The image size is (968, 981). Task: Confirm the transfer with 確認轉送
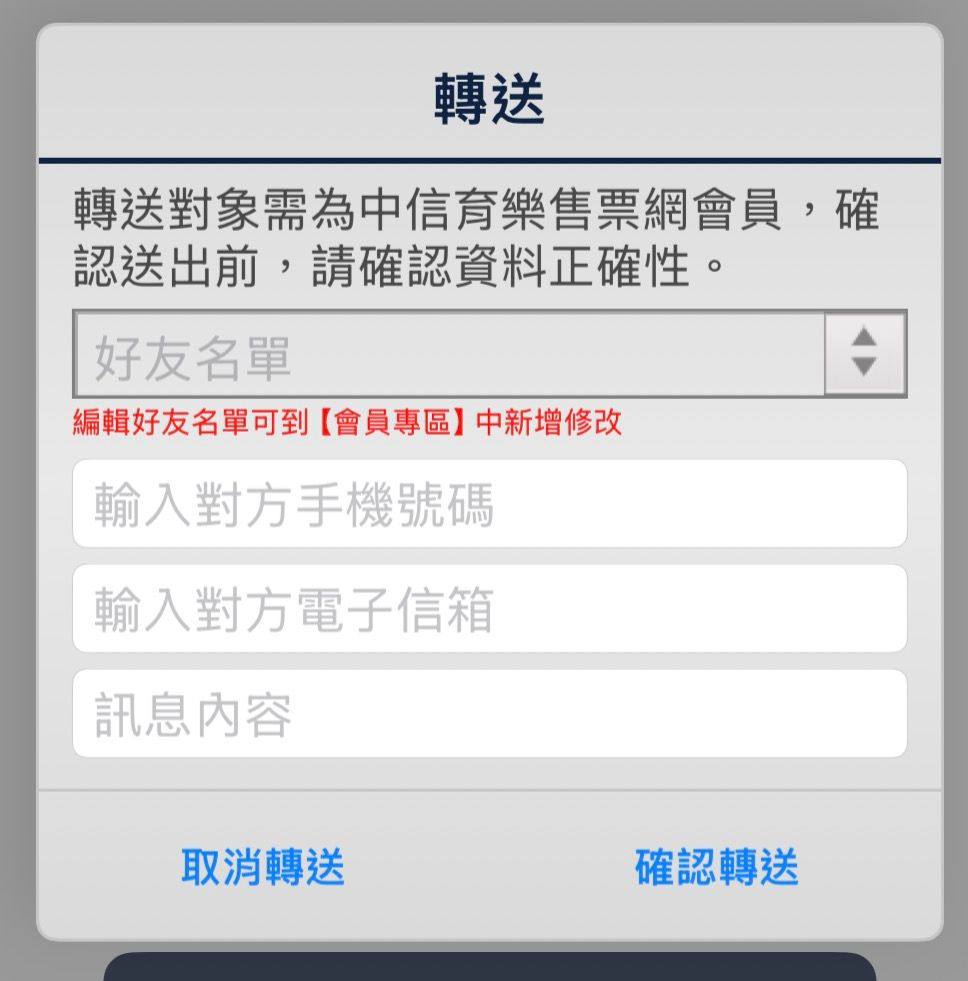pos(716,867)
